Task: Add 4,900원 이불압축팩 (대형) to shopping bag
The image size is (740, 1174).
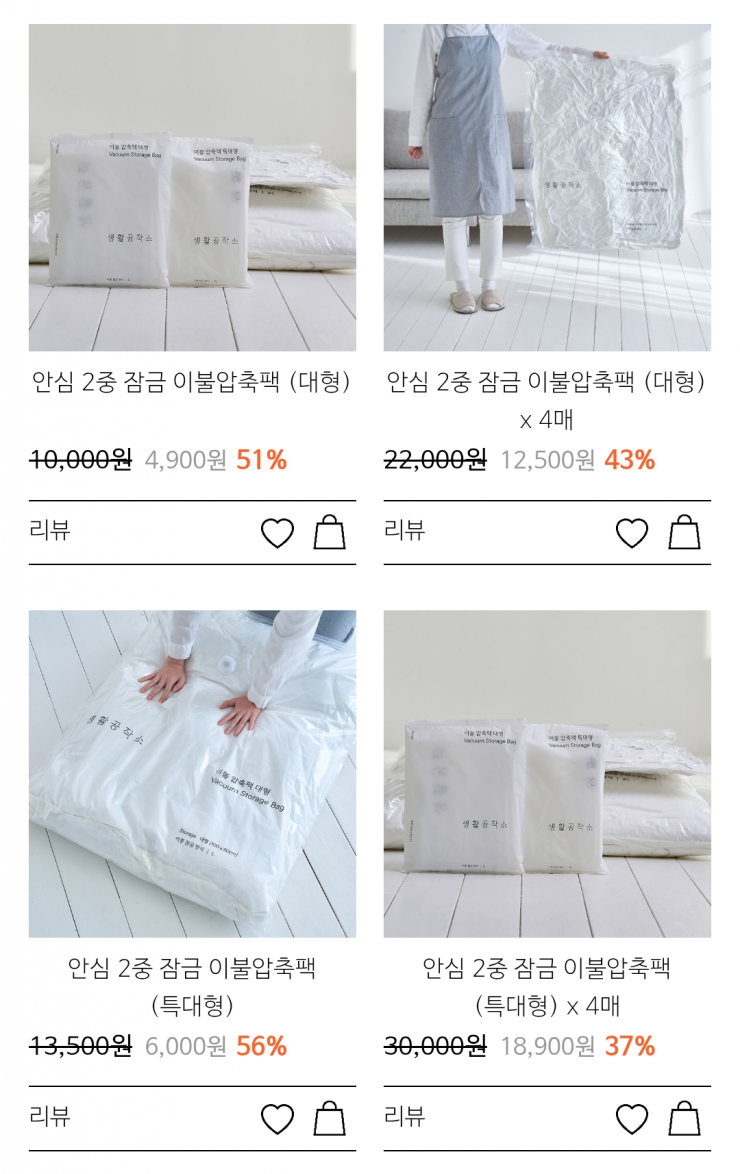Action: (329, 533)
